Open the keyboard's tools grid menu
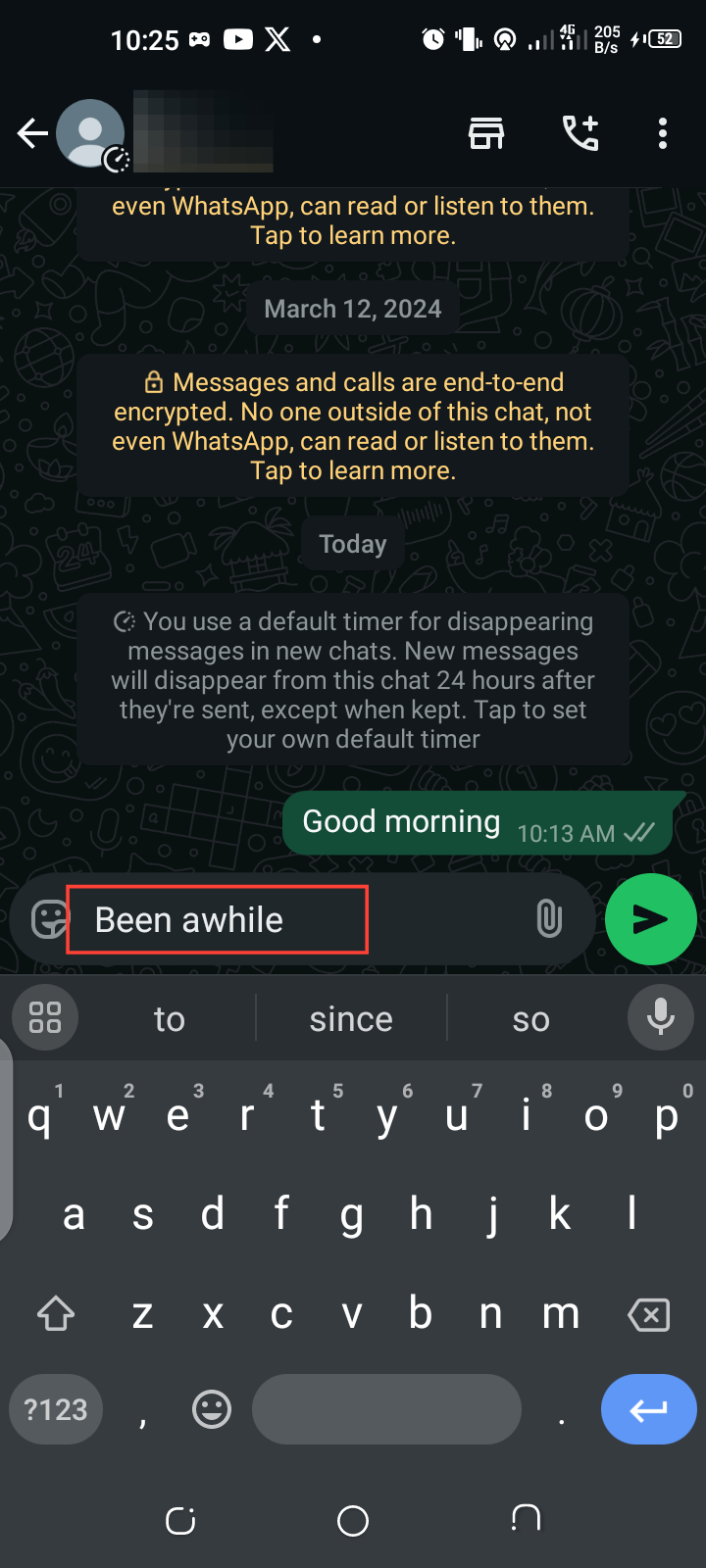 [x=45, y=1017]
